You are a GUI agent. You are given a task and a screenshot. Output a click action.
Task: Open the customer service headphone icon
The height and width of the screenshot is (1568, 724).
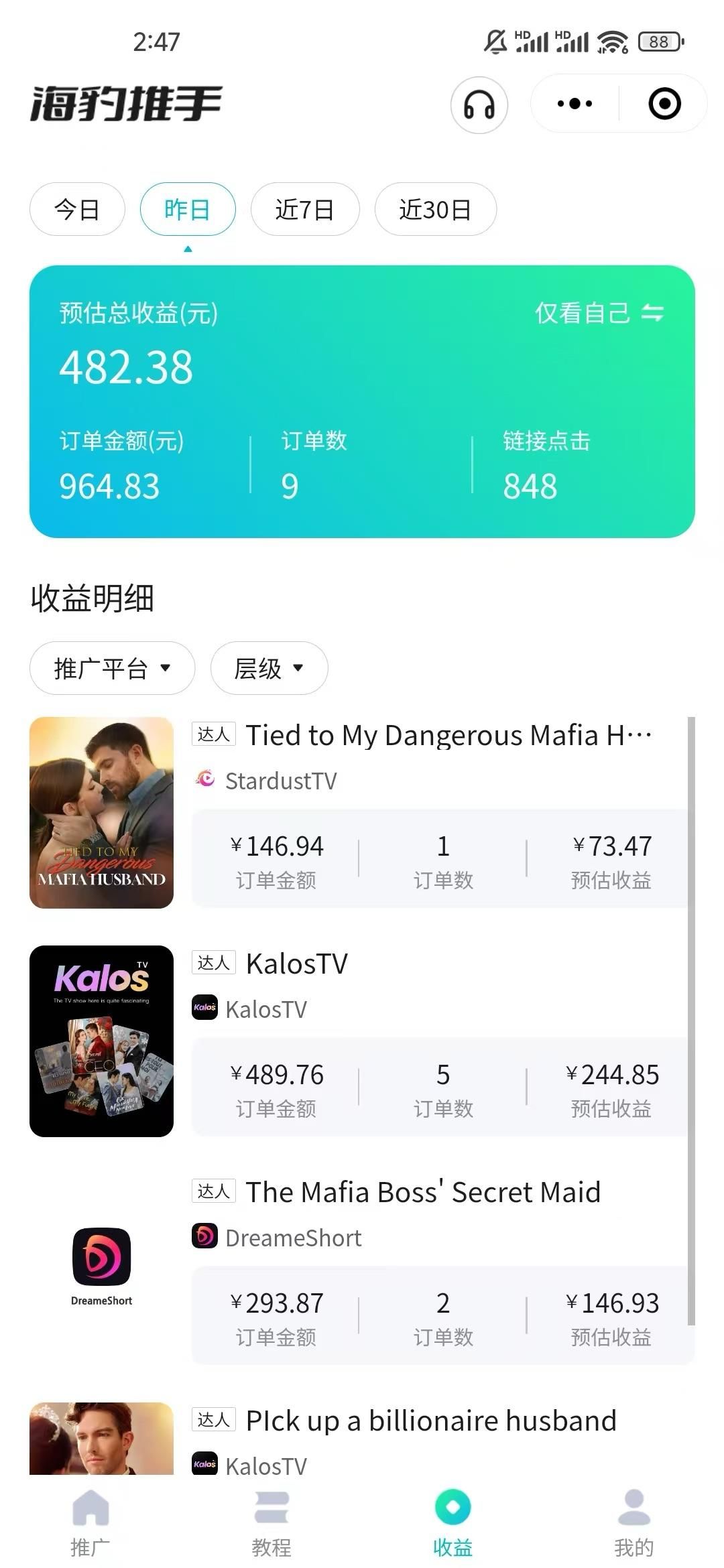pyautogui.click(x=479, y=105)
